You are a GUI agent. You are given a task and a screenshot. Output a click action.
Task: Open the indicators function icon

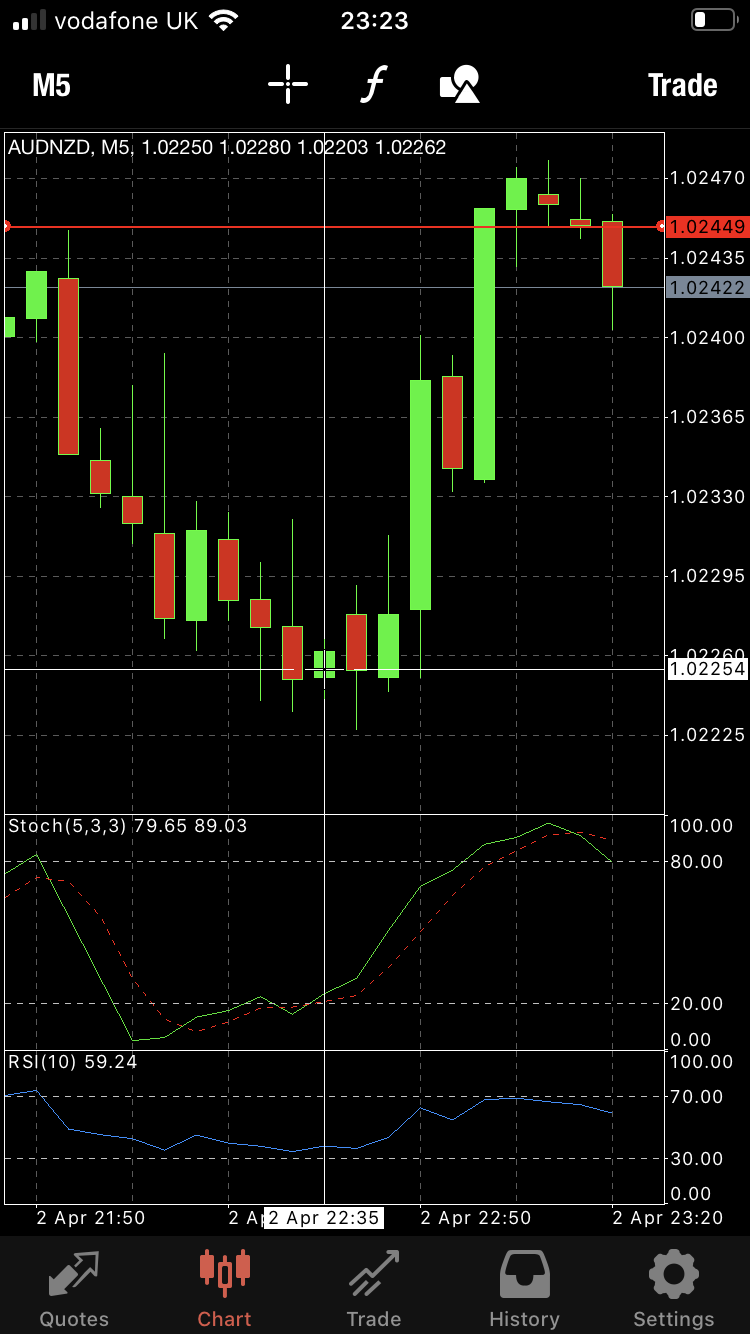tap(373, 85)
